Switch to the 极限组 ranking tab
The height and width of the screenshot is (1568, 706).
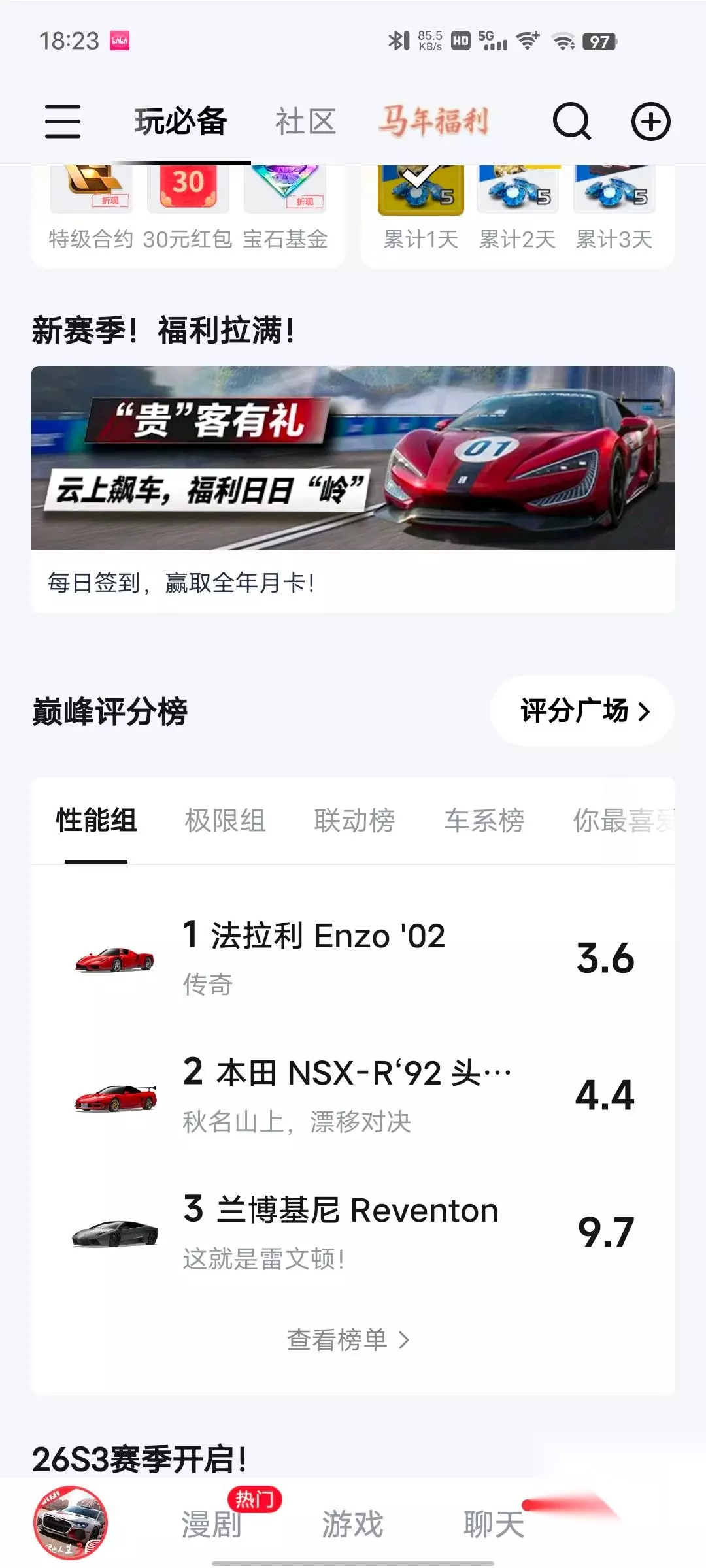coord(226,821)
